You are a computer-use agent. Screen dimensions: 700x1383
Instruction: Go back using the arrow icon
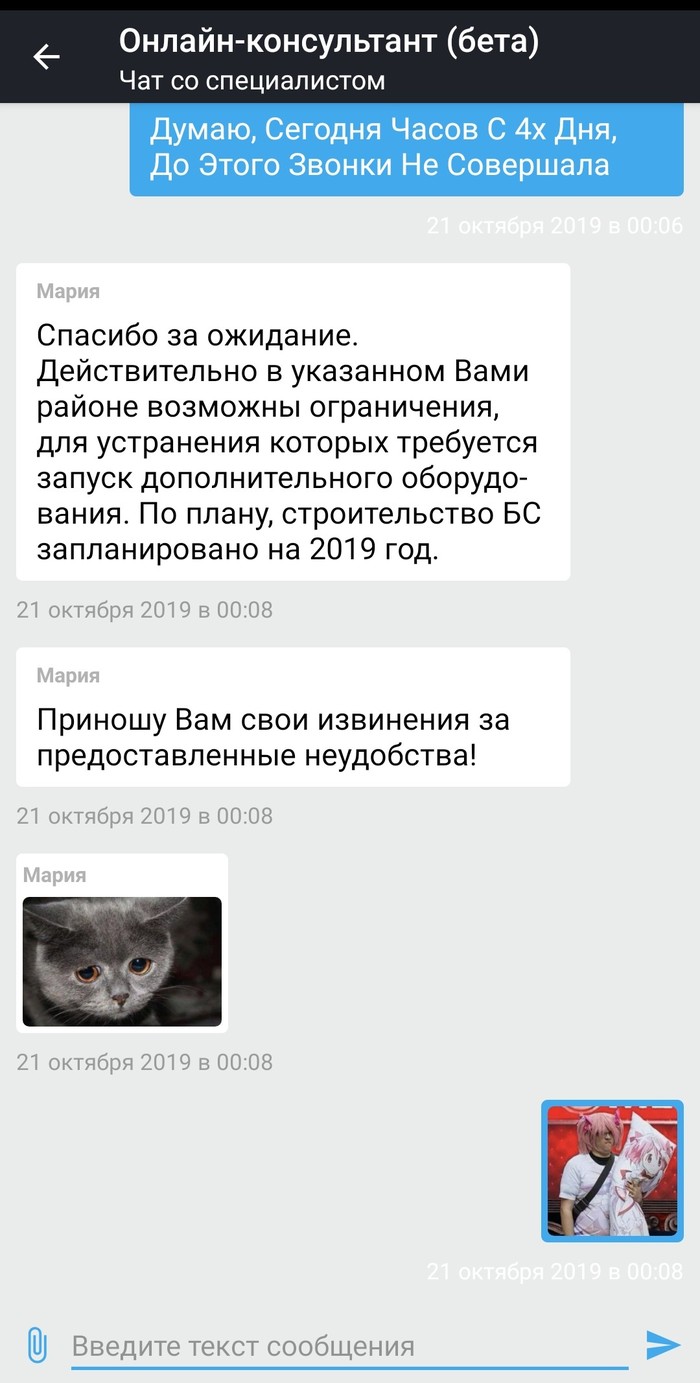pos(47,57)
